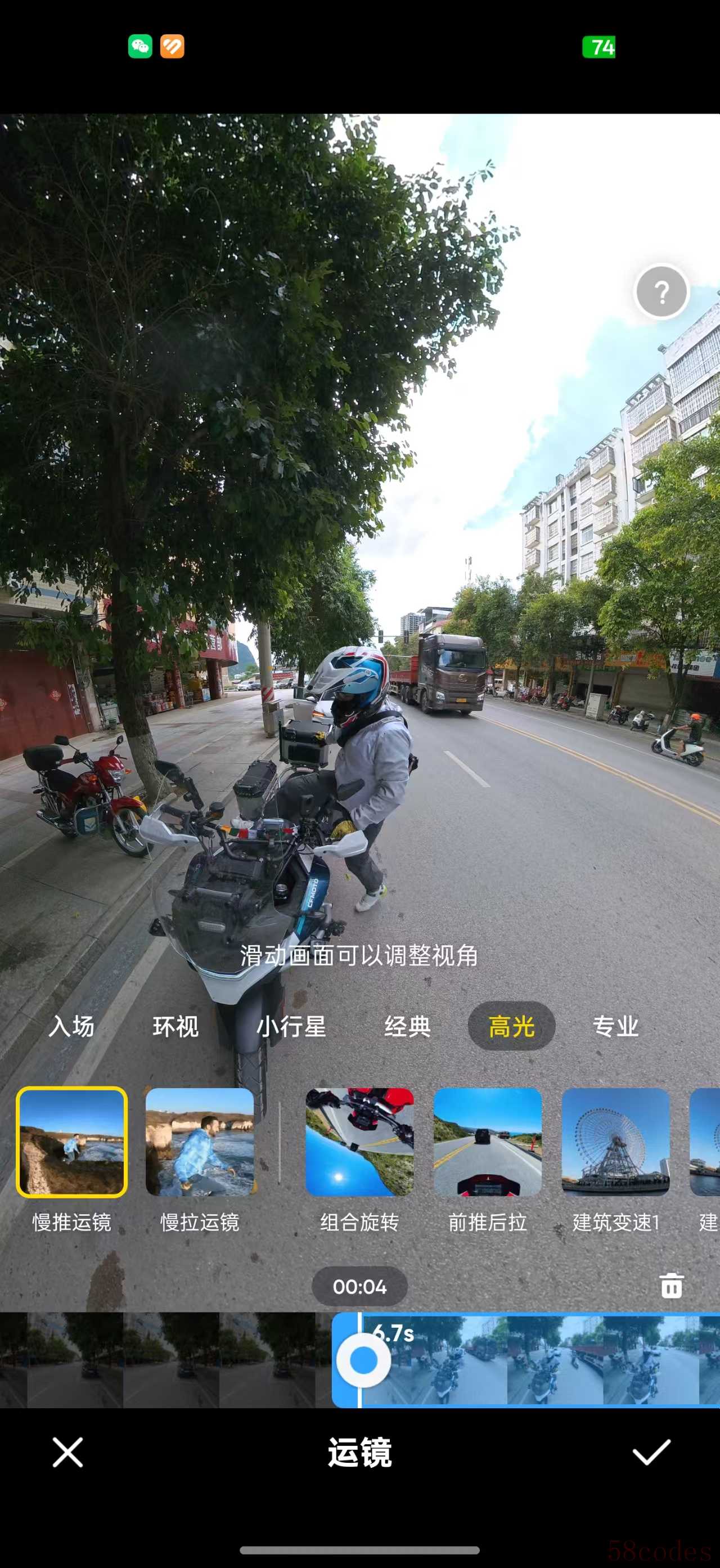
Task: Open the help question mark icon
Action: tap(661, 291)
